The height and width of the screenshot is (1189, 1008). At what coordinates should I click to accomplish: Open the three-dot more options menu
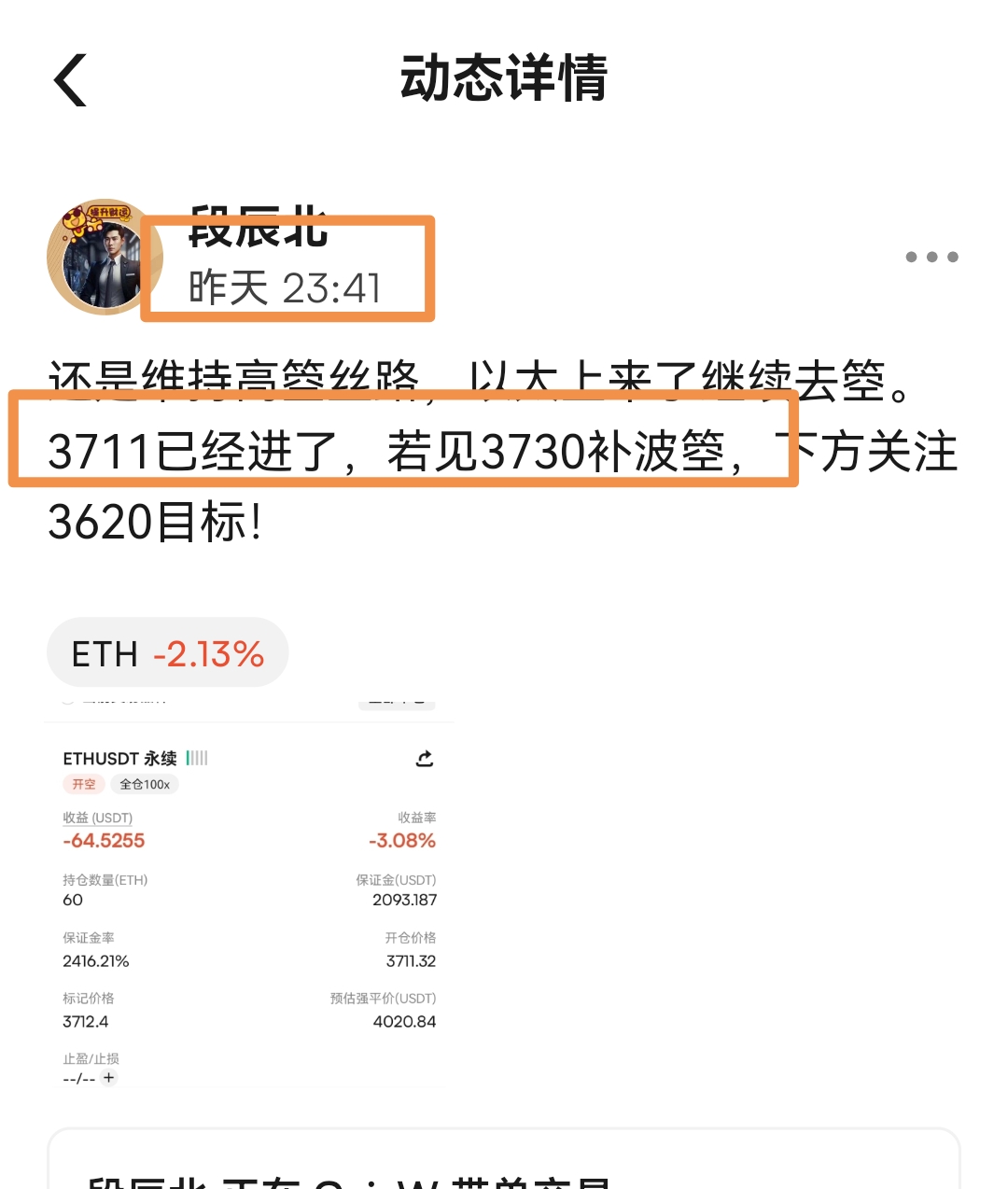pos(931,257)
